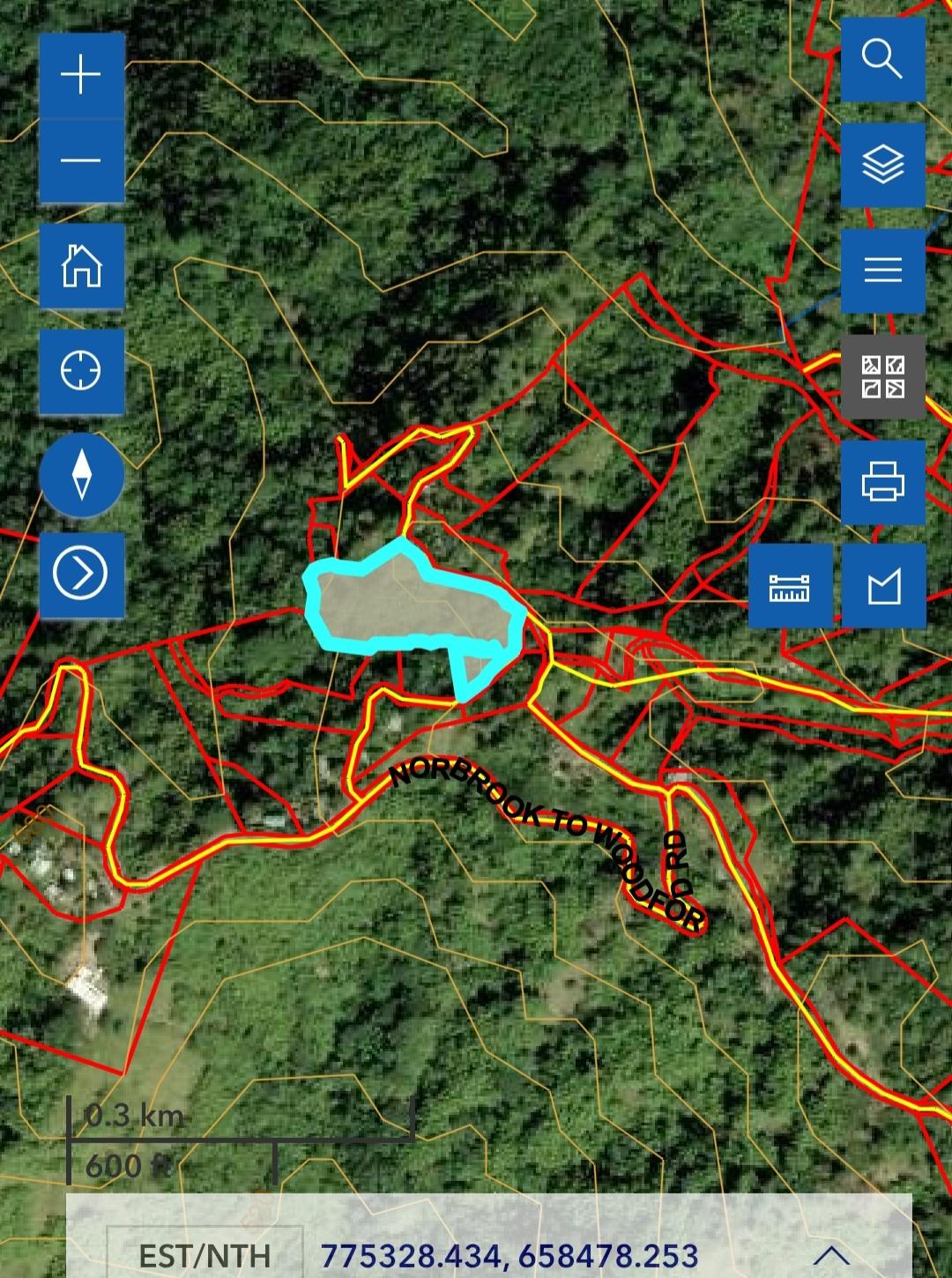Tap the right-arrow circle button
The height and width of the screenshot is (1278, 952).
point(81,574)
